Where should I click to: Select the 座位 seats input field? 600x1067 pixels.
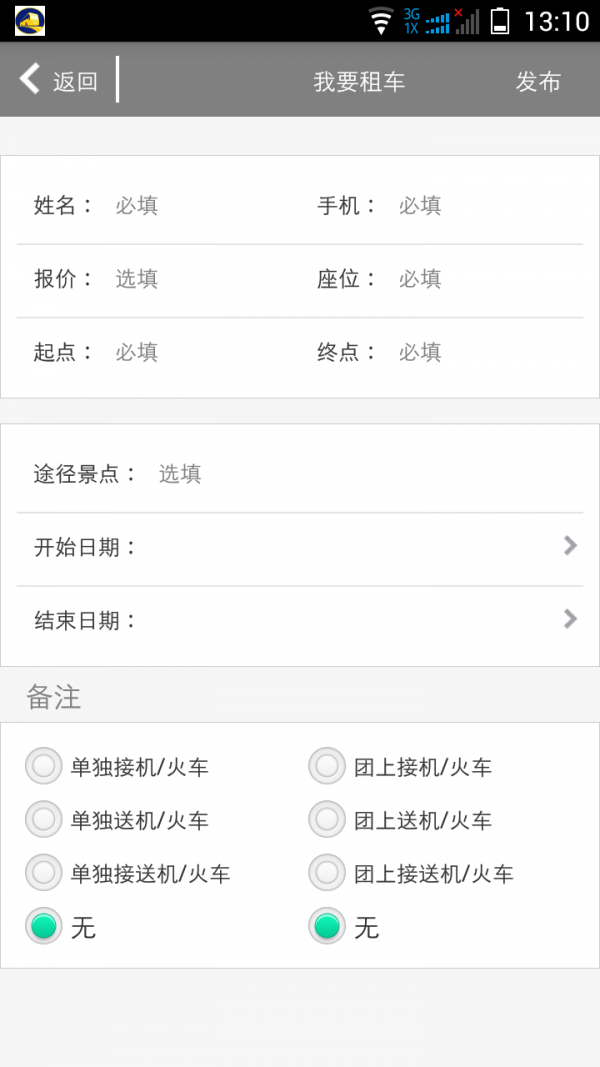pyautogui.click(x=488, y=278)
